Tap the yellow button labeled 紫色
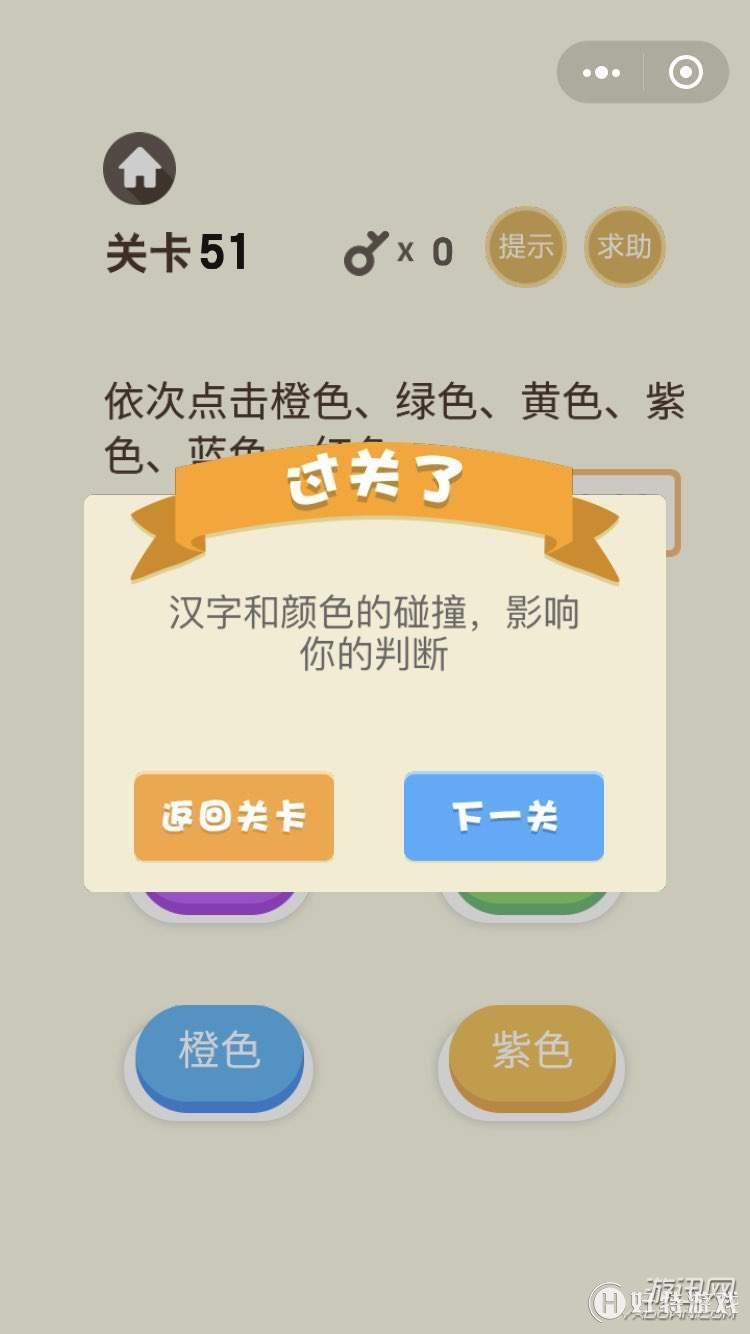 pyautogui.click(x=531, y=1054)
